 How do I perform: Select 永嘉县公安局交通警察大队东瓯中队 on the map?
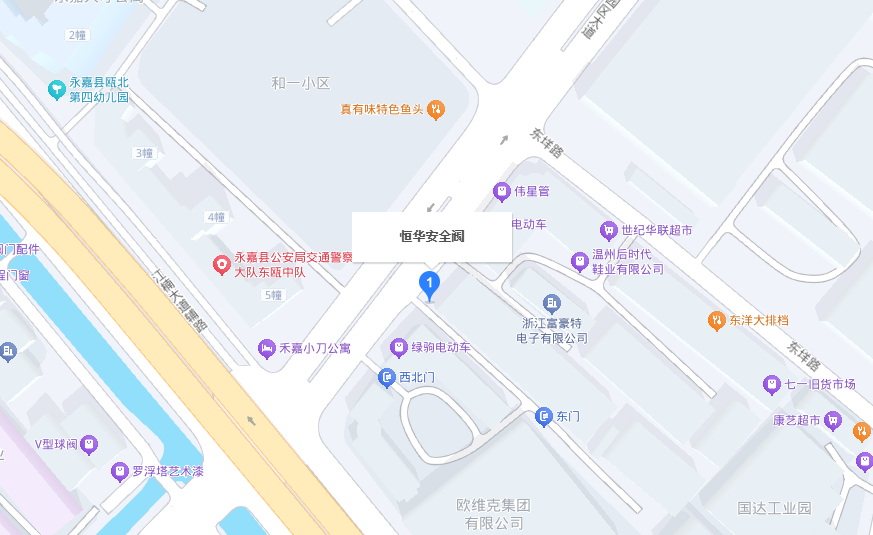point(222,265)
